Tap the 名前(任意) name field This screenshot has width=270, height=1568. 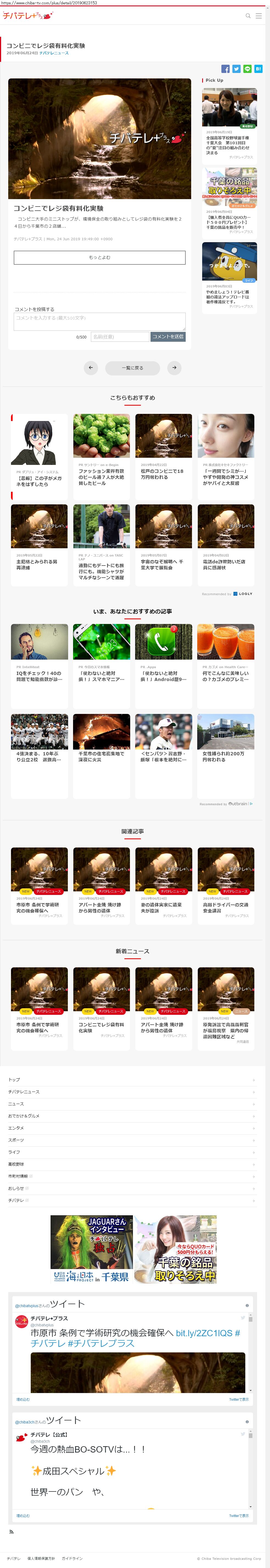119,337
